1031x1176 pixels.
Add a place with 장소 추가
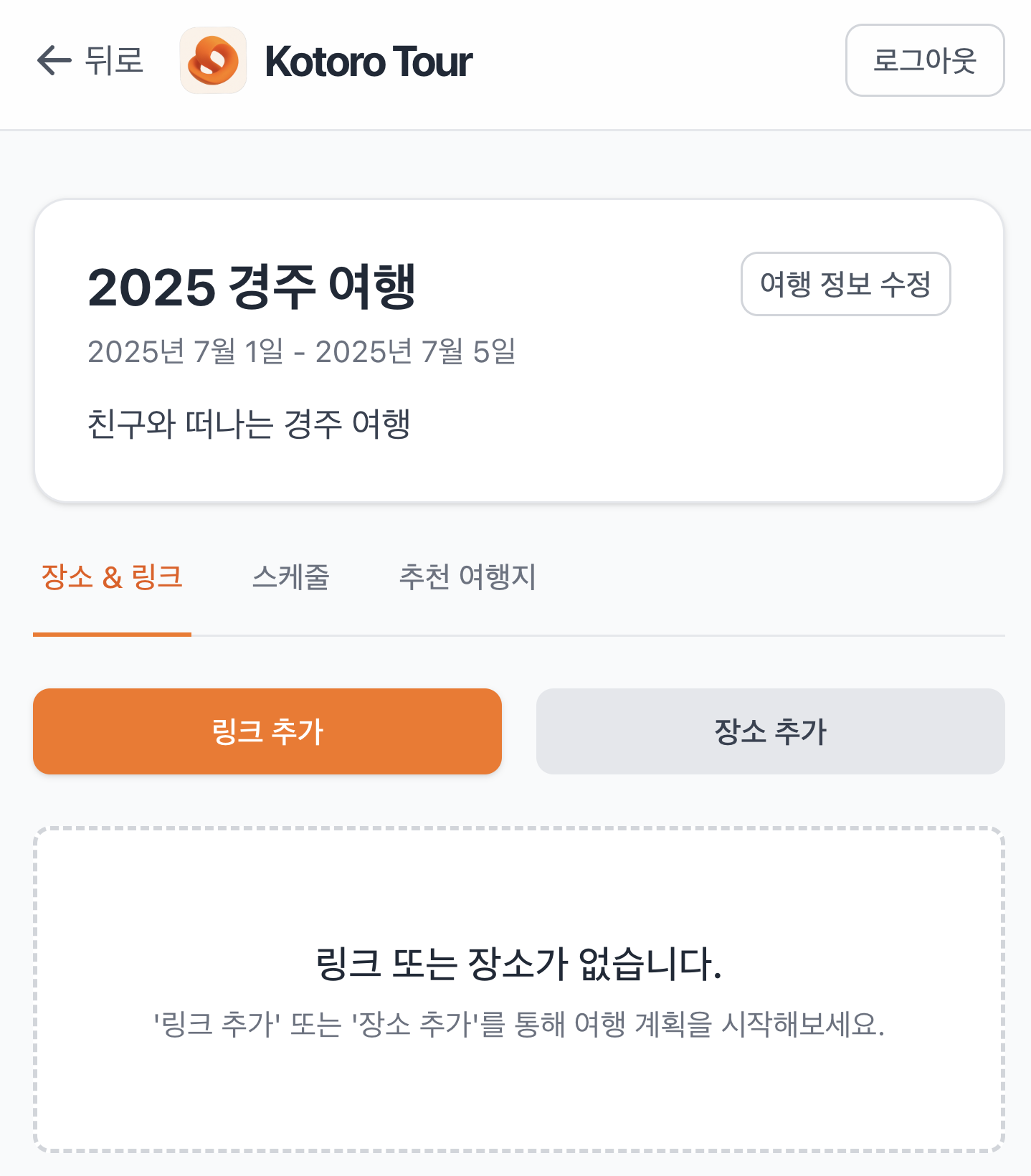point(770,731)
